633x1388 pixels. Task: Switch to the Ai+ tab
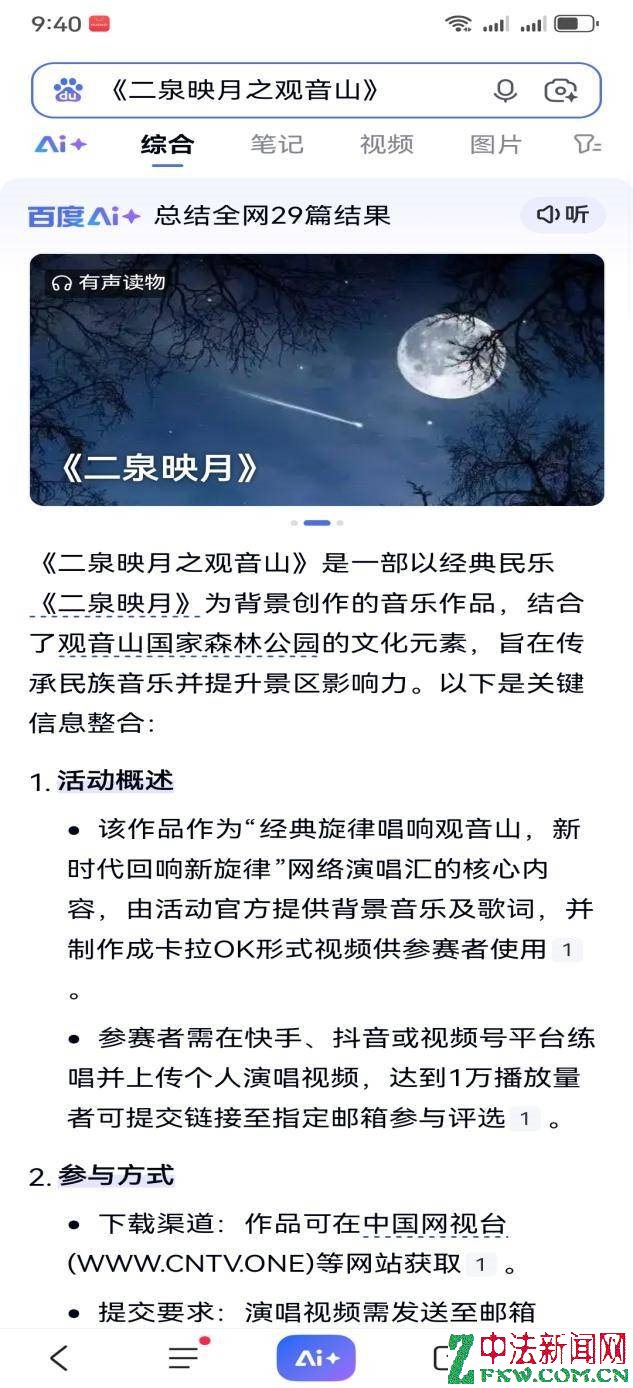61,145
